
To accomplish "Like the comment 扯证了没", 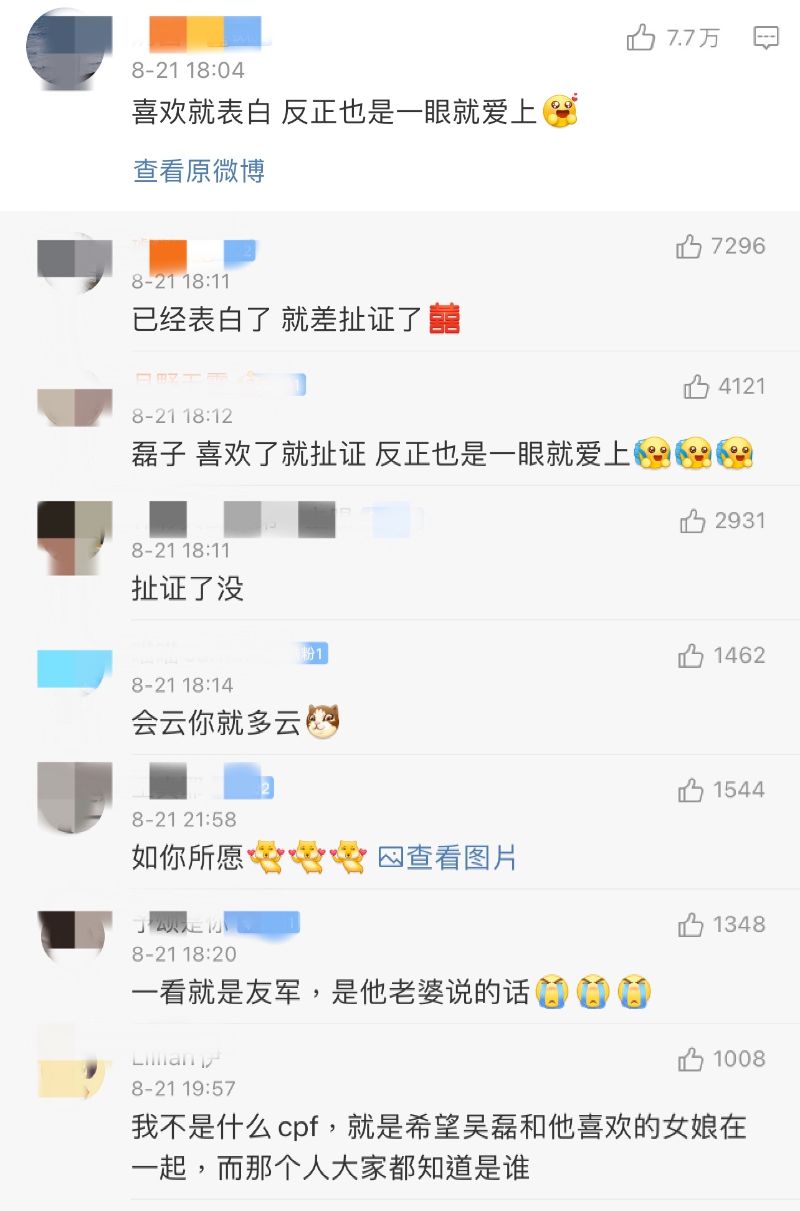I will coord(692,521).
